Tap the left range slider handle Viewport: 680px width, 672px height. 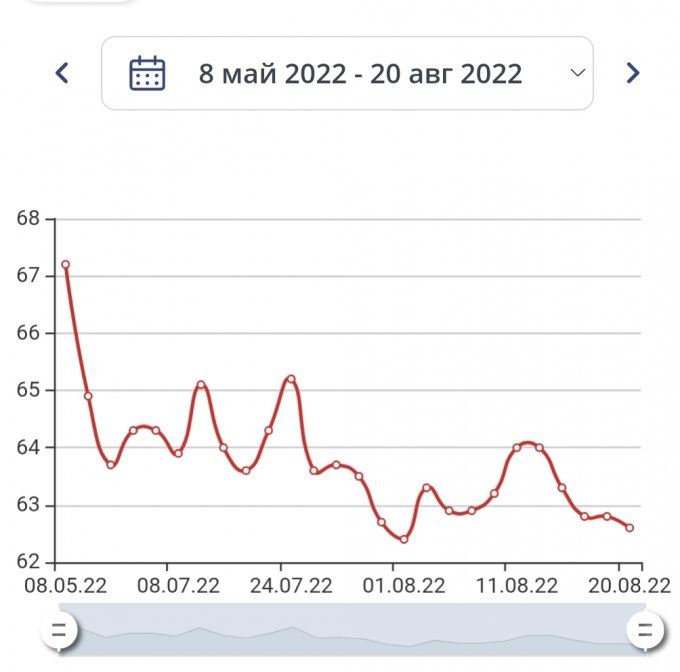coord(58,630)
